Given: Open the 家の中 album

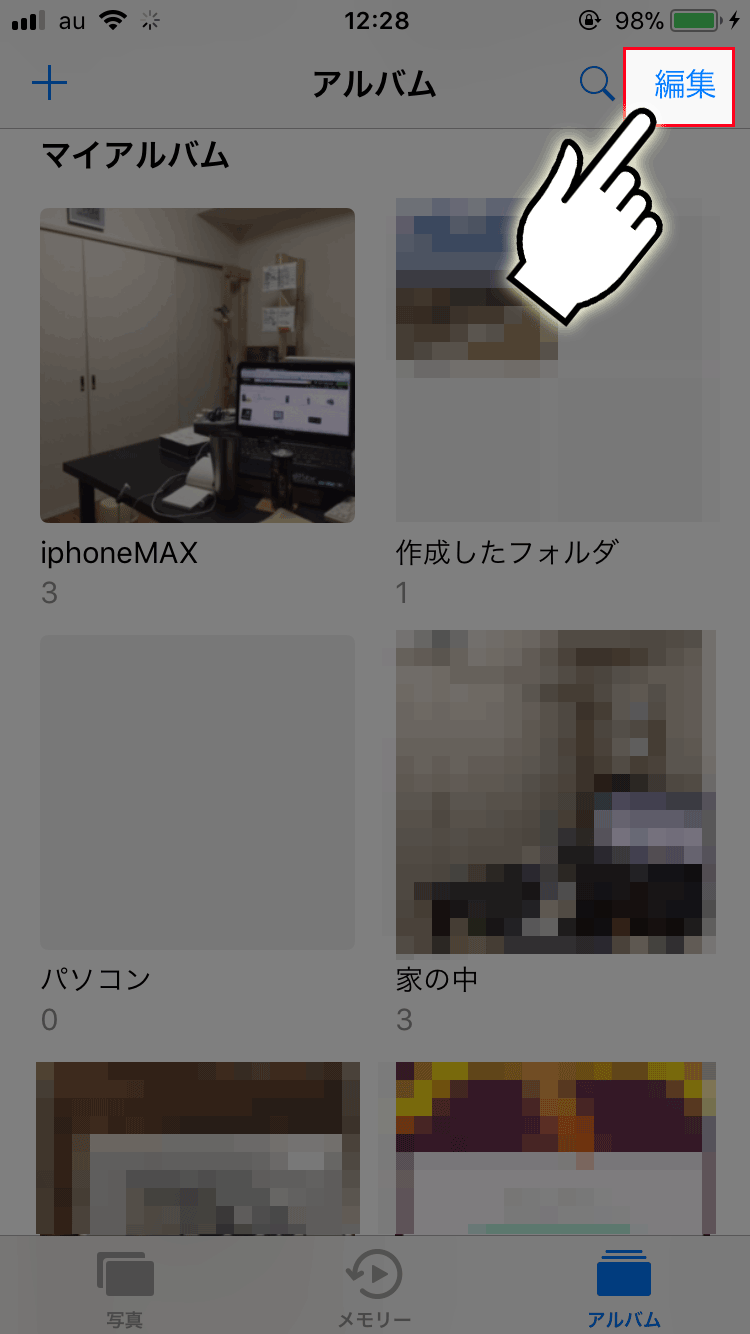Looking at the screenshot, I should [556, 792].
